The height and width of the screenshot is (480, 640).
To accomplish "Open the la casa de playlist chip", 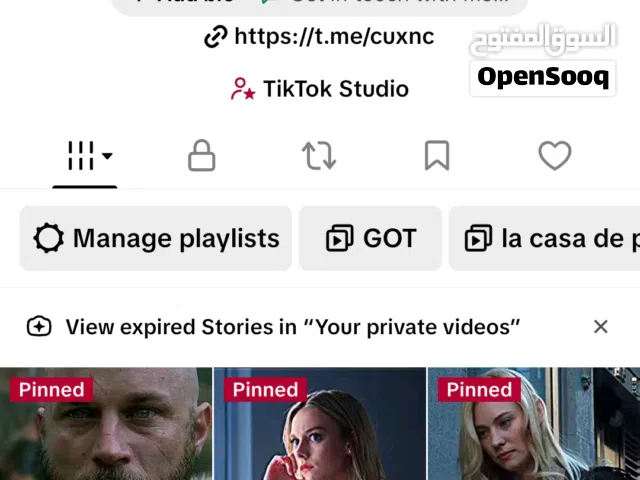I will pyautogui.click(x=550, y=238).
